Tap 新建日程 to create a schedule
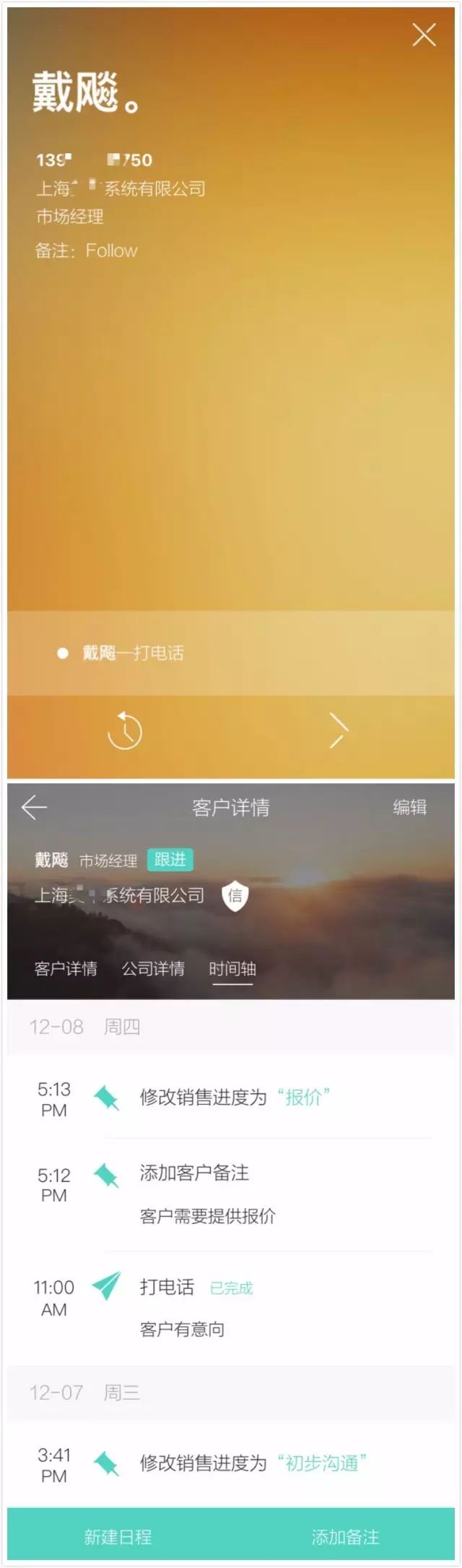462x1568 pixels. point(118,1537)
